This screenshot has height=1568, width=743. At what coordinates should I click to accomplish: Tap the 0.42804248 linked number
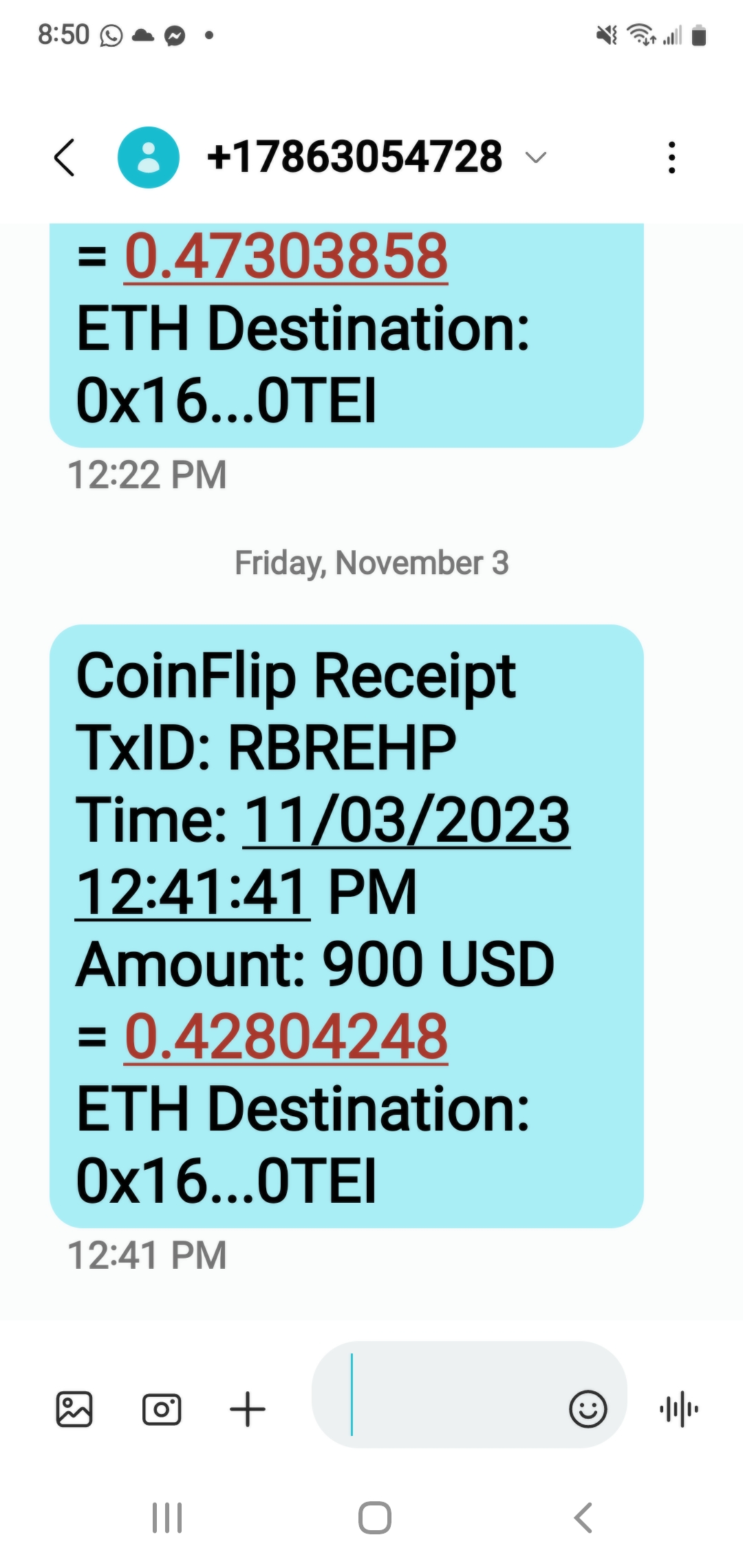286,1036
